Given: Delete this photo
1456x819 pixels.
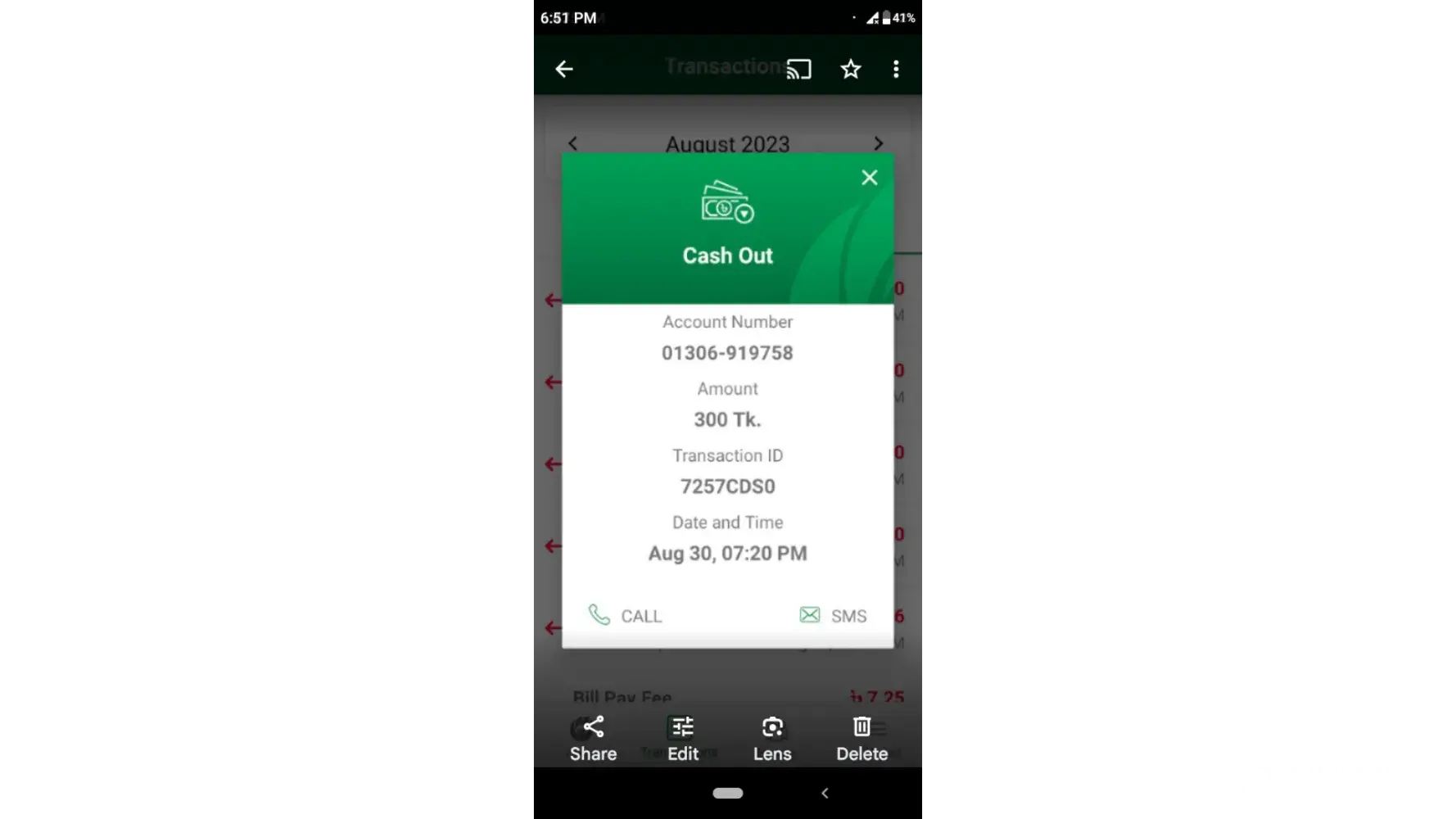Looking at the screenshot, I should [861, 738].
